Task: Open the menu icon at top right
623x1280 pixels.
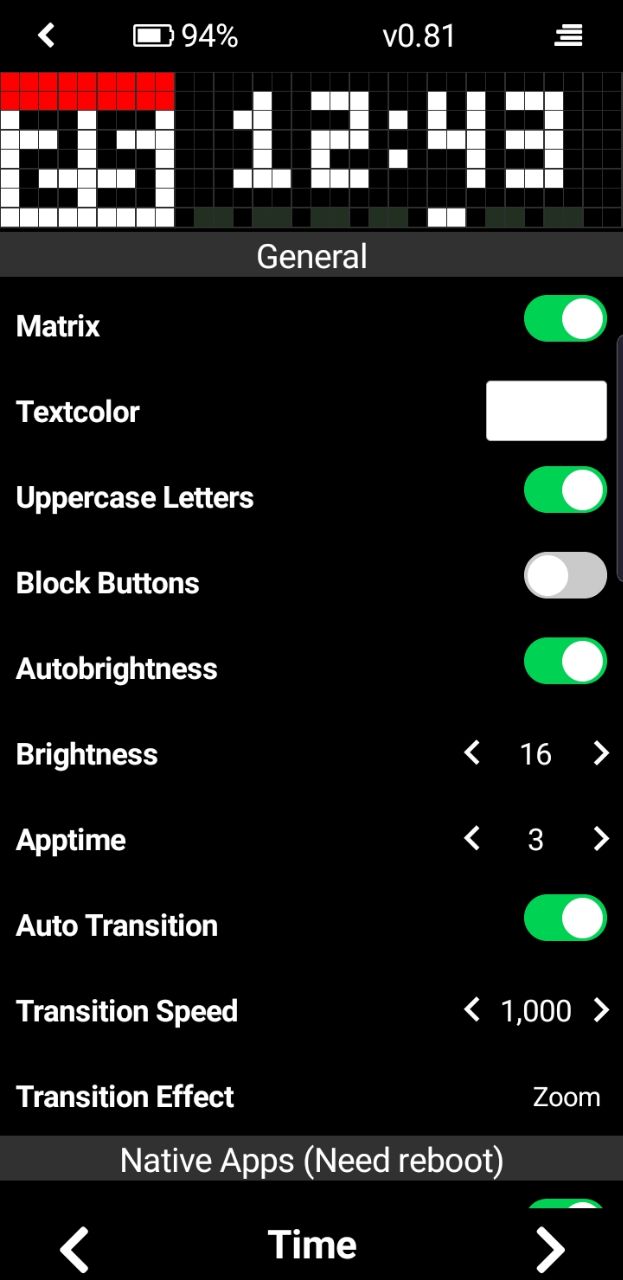Action: pos(569,36)
